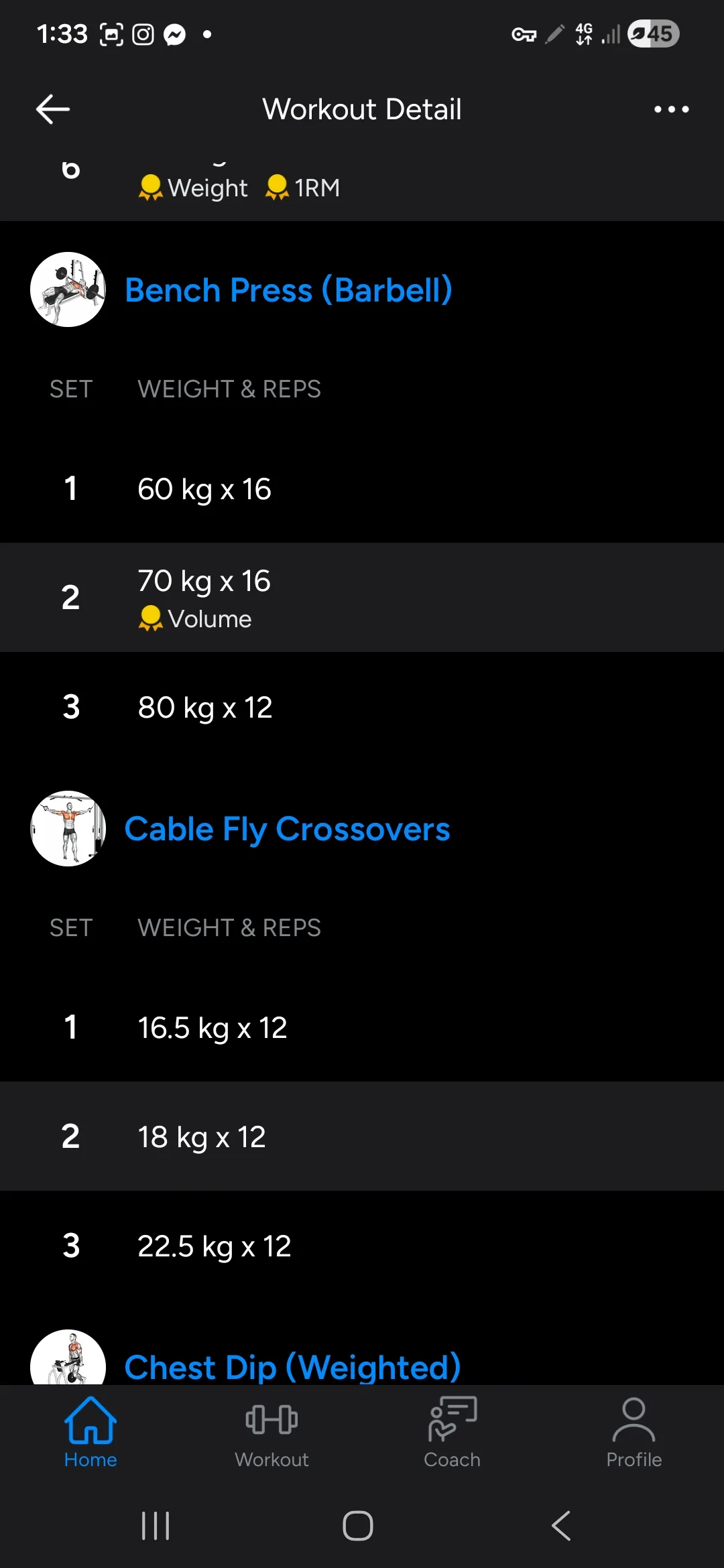The image size is (724, 1568).
Task: Tap the system recent apps button
Action: point(156,1526)
